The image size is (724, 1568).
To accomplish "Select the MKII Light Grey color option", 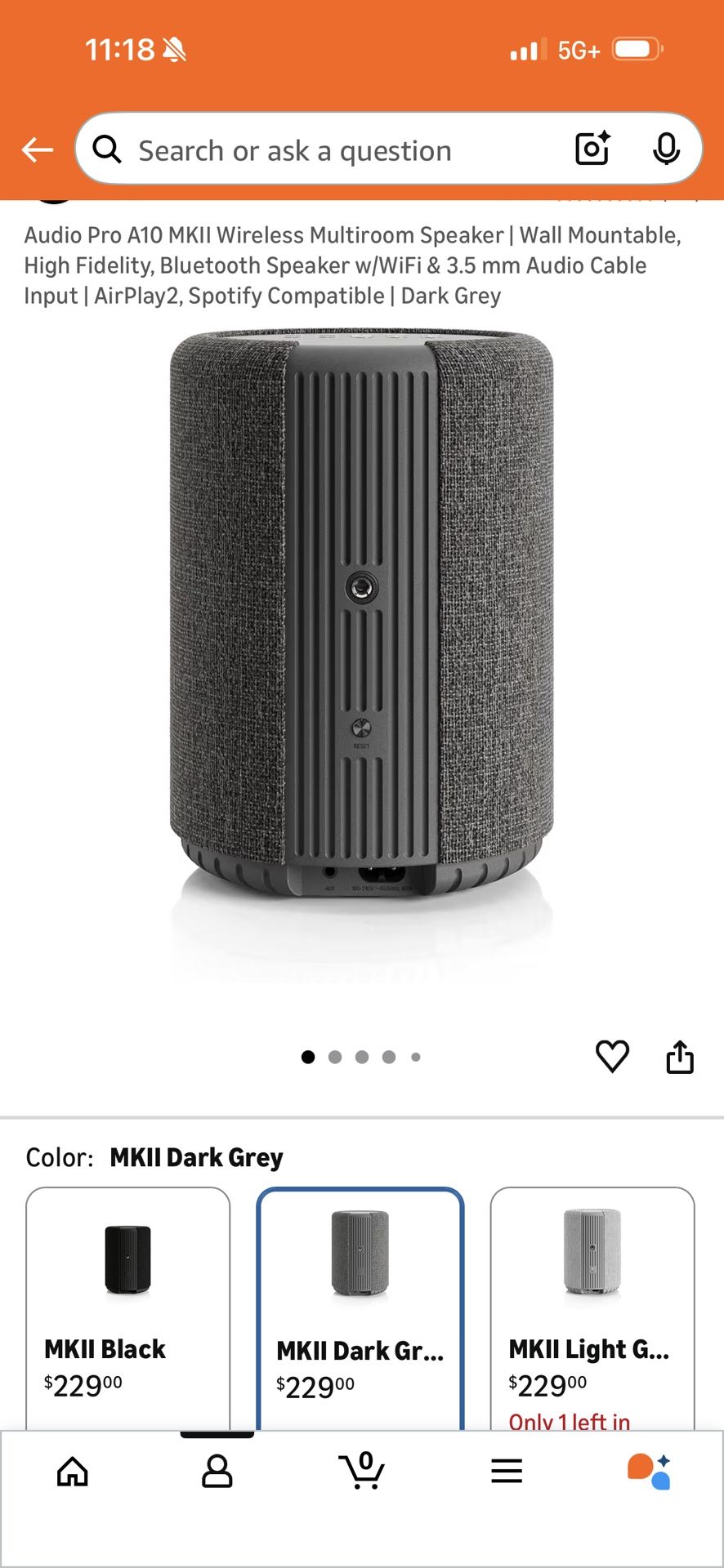I will point(591,1307).
